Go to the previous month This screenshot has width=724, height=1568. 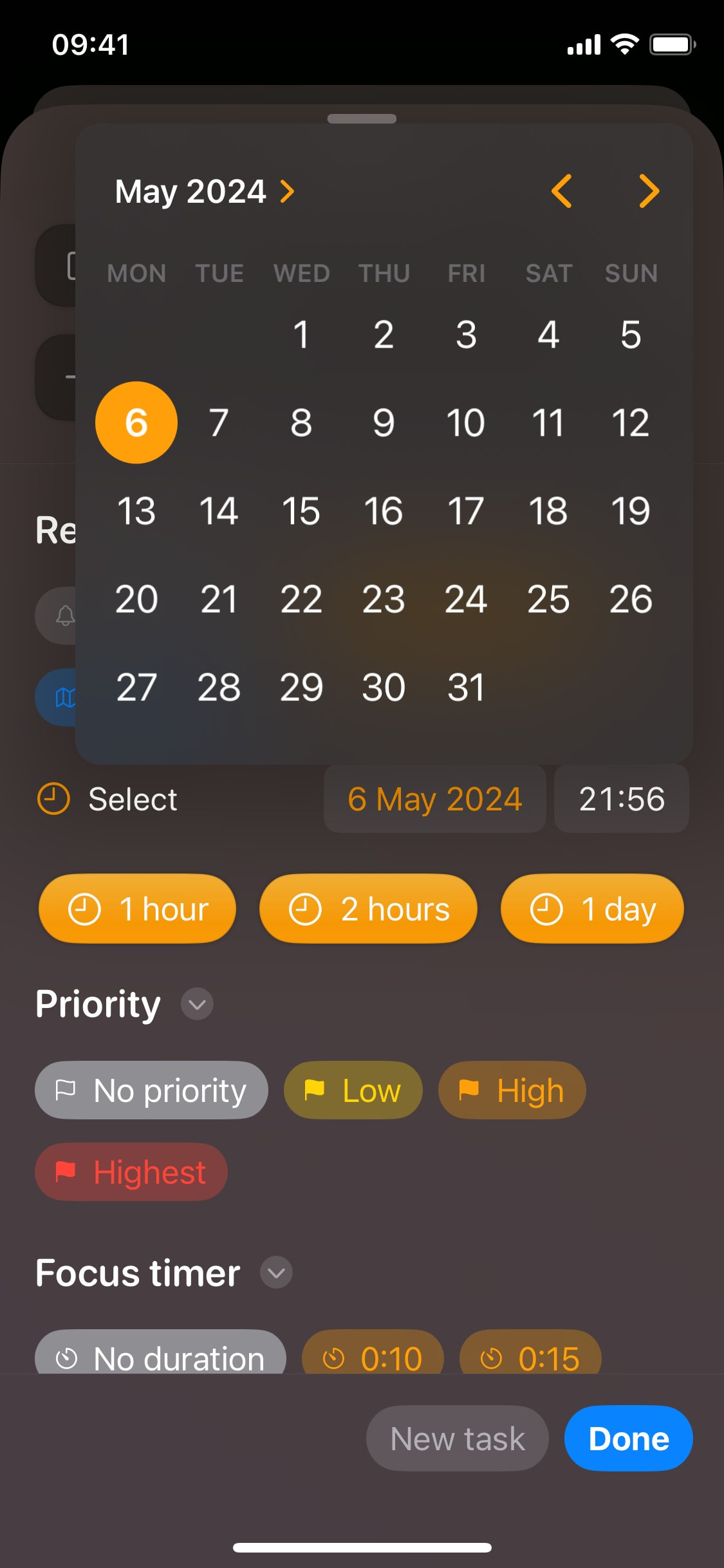[561, 191]
